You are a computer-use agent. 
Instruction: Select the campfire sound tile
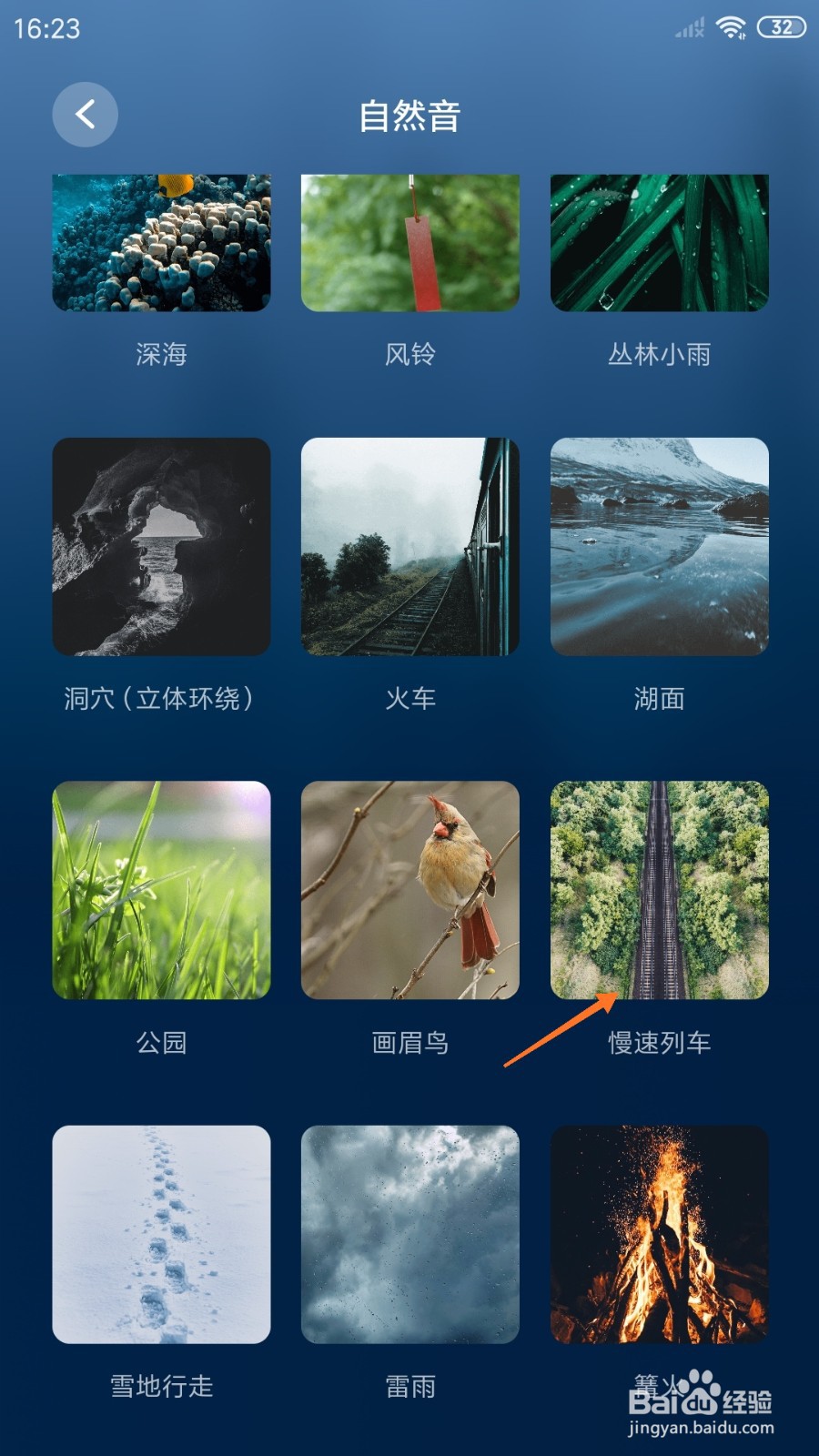click(660, 1235)
